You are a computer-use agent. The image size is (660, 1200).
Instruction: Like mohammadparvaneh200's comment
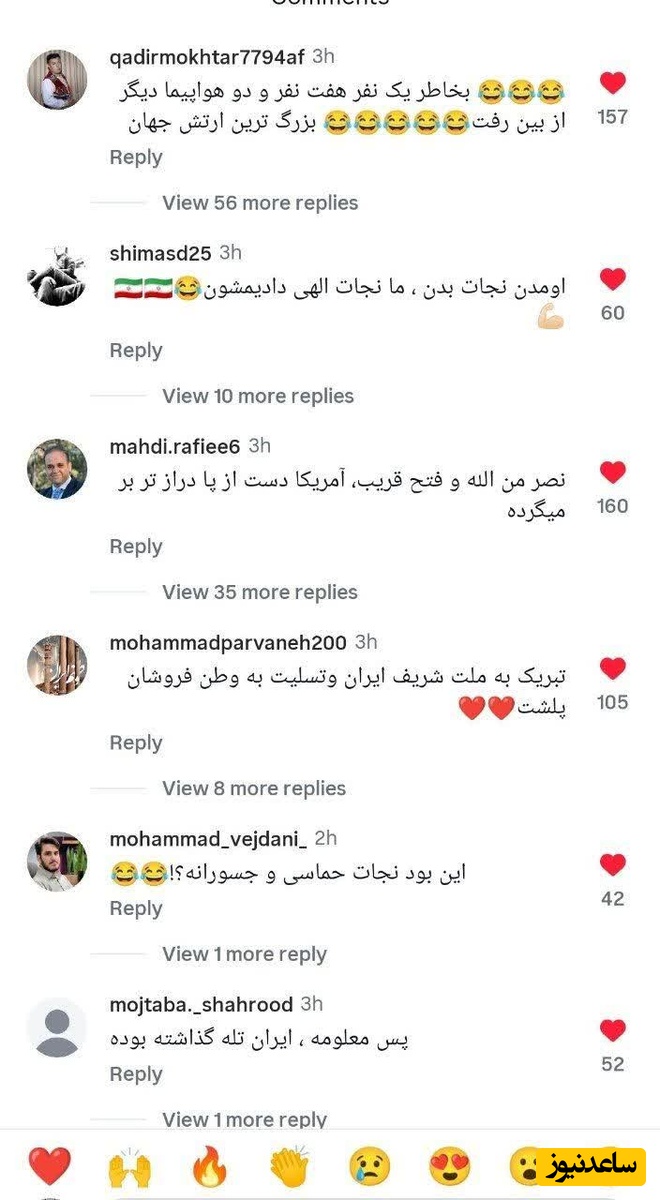point(612,669)
